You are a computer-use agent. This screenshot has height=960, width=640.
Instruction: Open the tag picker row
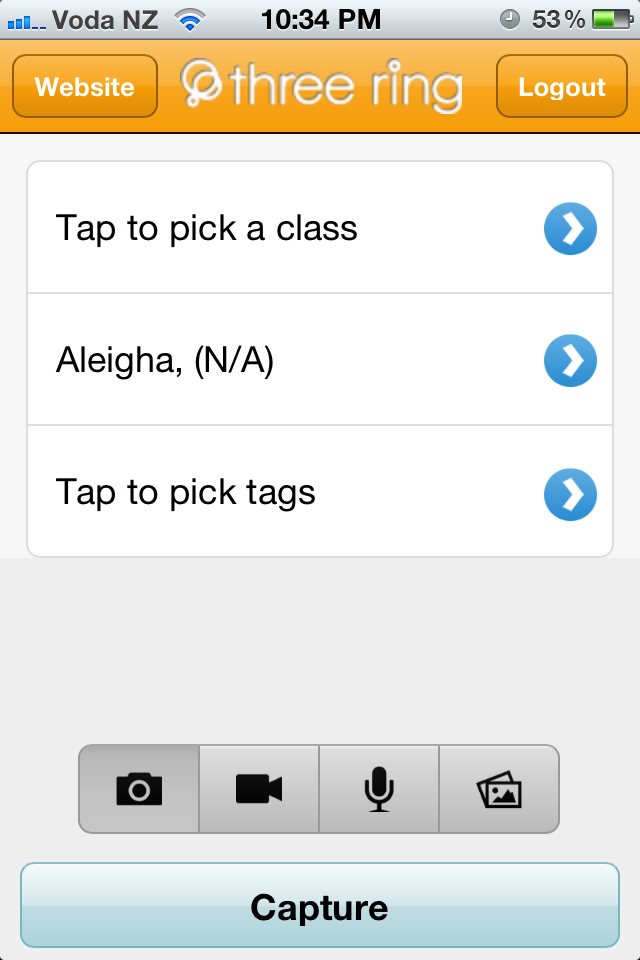coord(320,492)
